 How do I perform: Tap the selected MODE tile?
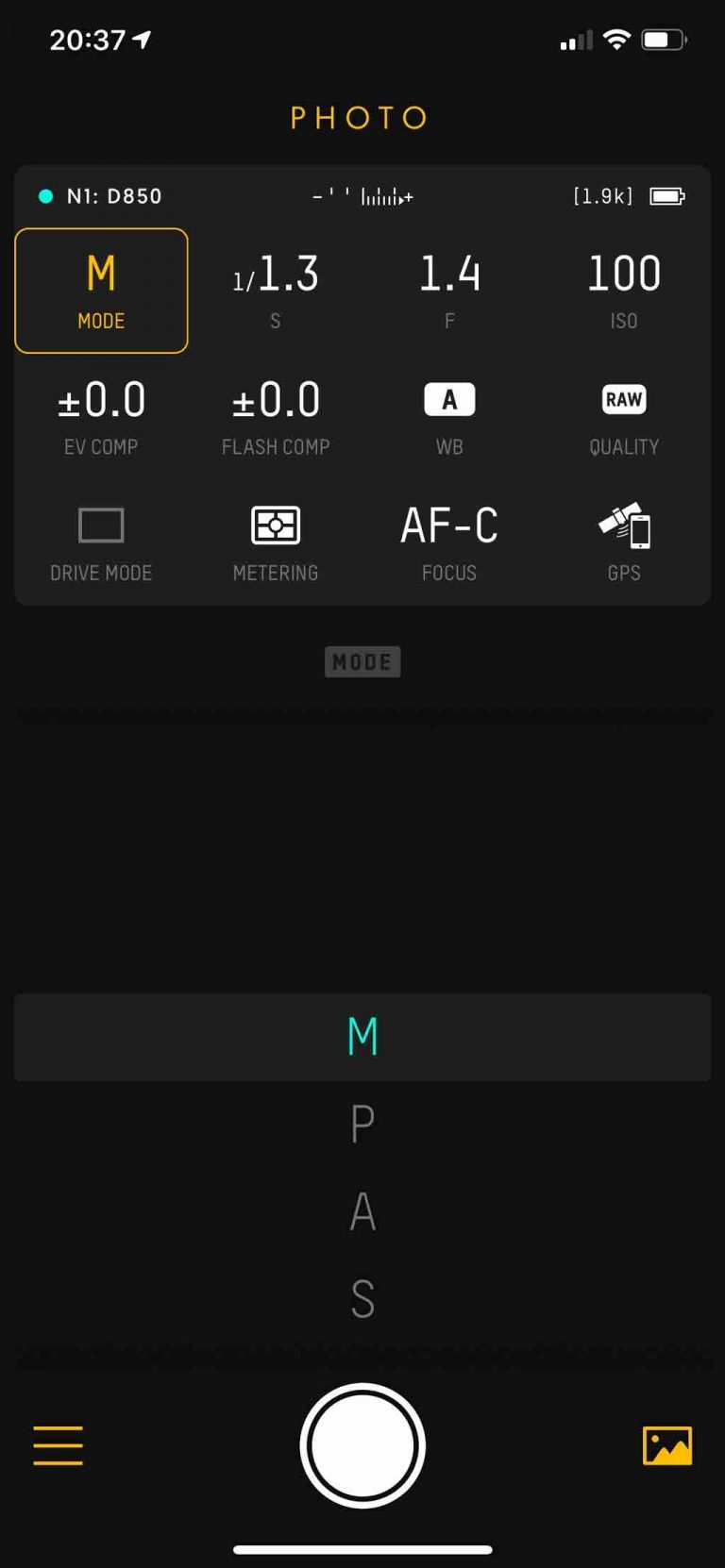101,291
